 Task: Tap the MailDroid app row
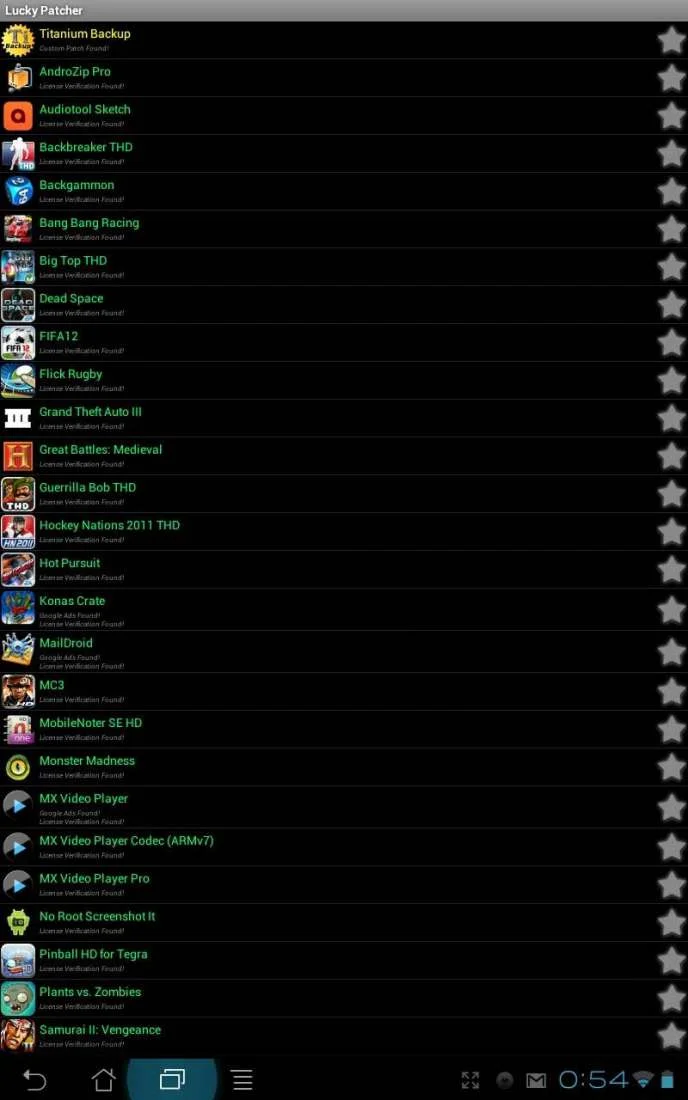point(66,650)
